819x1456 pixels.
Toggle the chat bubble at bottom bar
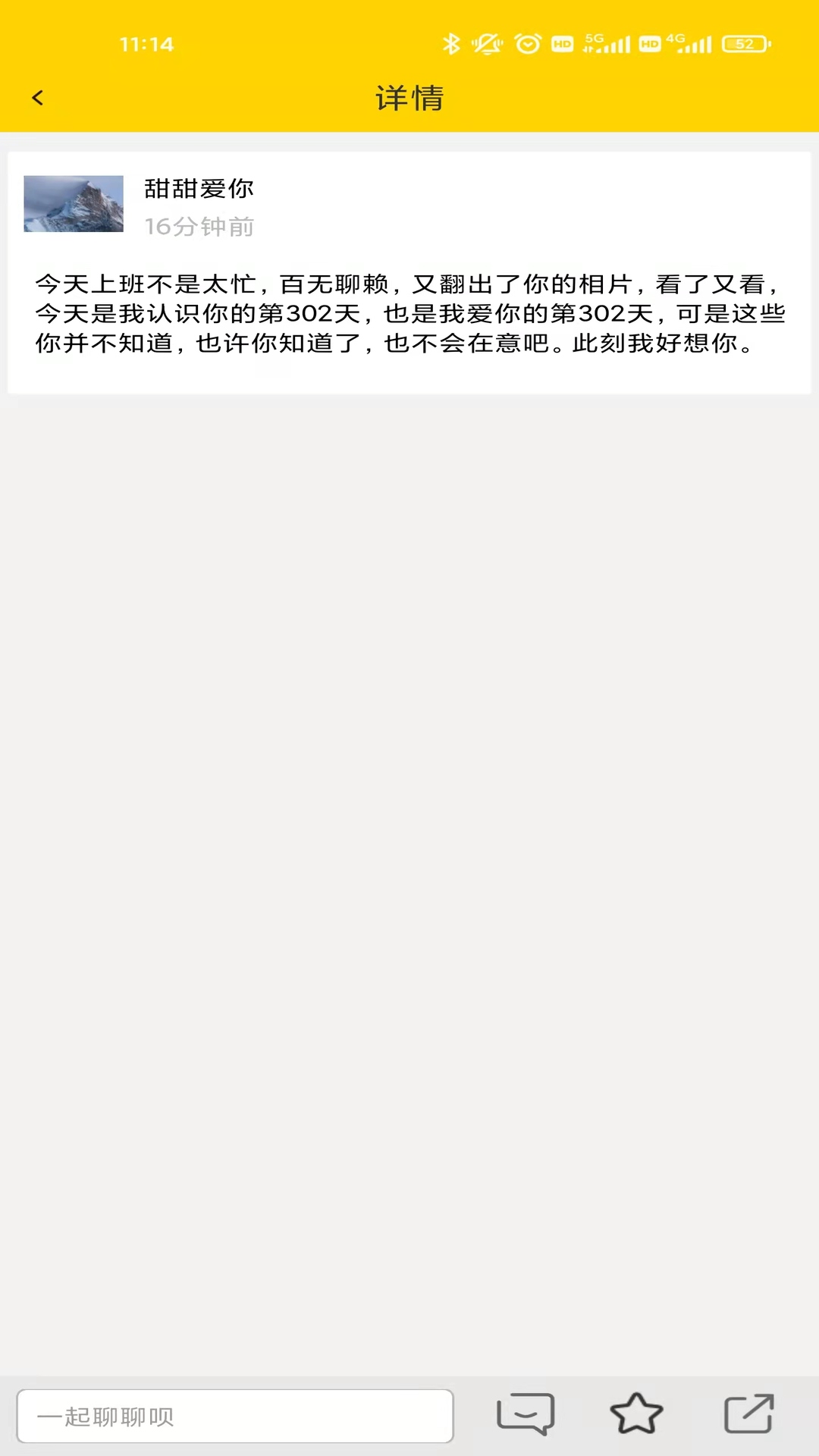526,1417
